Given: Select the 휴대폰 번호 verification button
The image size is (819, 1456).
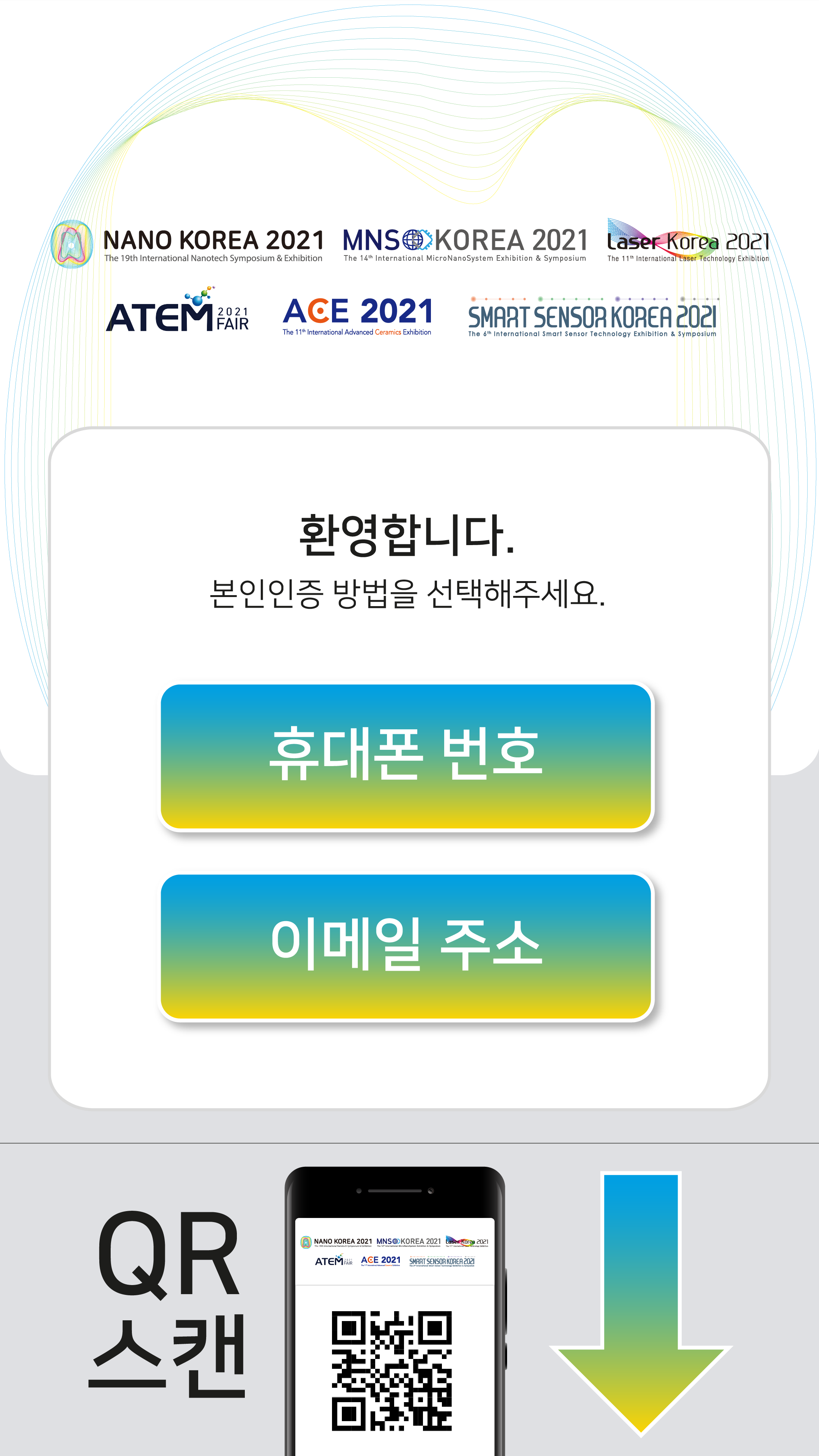Looking at the screenshot, I should pos(406,756).
